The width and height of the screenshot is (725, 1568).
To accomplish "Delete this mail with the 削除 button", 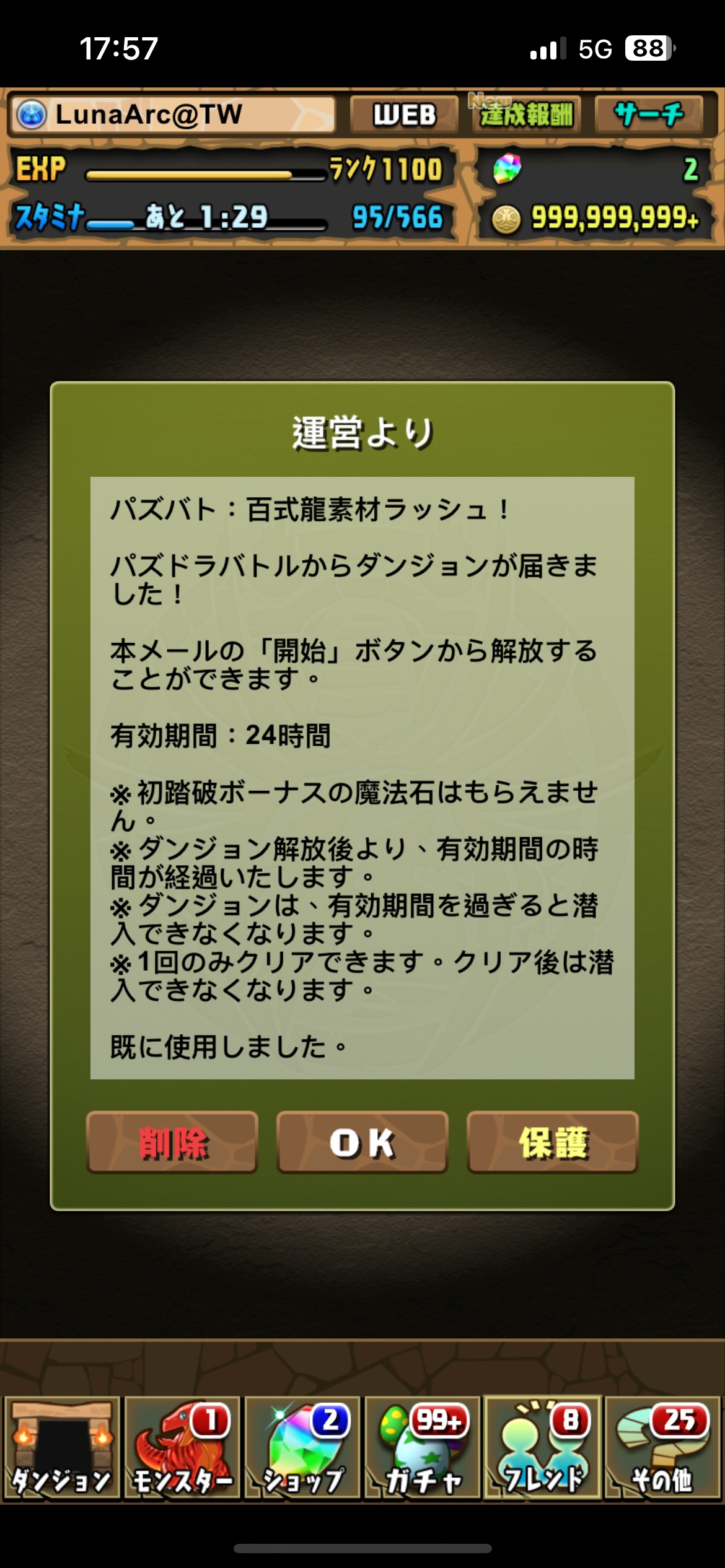I will [x=172, y=1143].
